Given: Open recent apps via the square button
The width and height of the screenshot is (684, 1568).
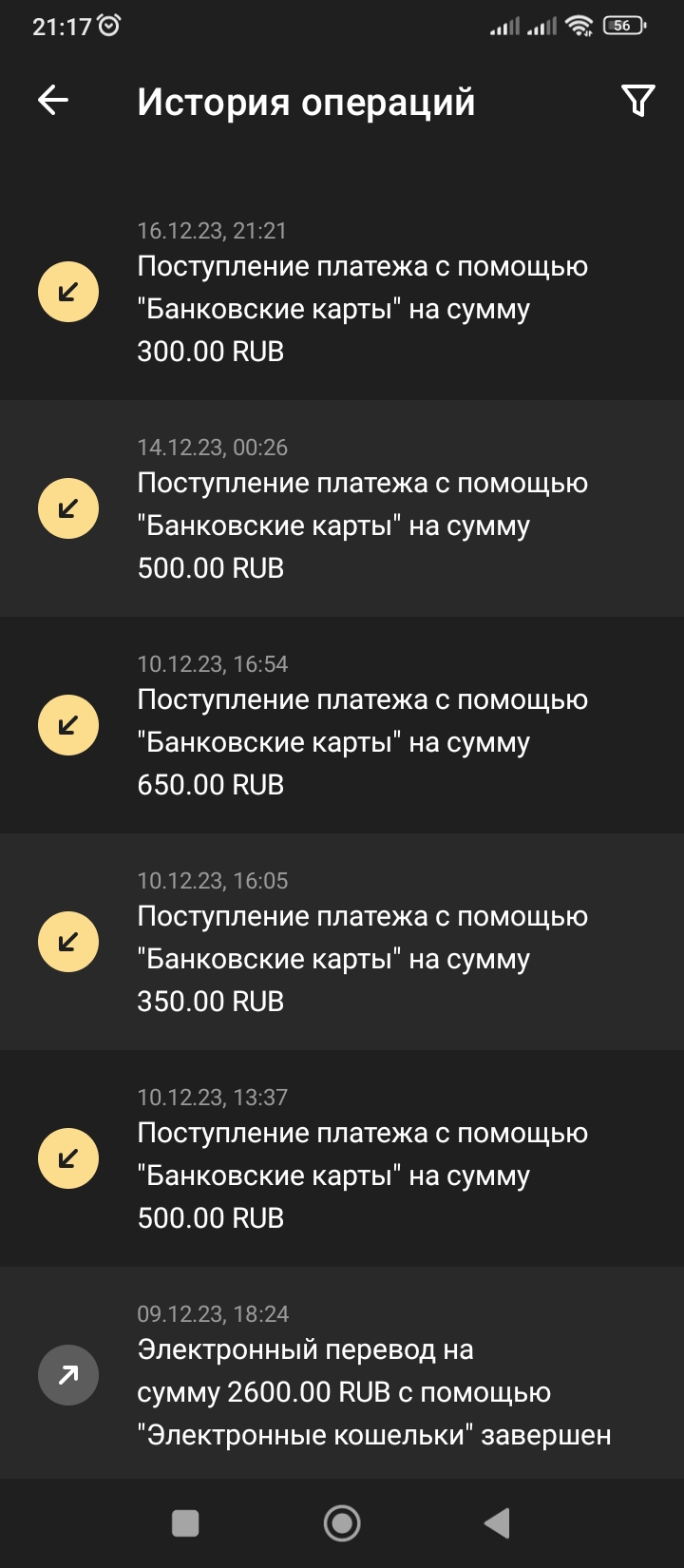Looking at the screenshot, I should (x=185, y=1523).
